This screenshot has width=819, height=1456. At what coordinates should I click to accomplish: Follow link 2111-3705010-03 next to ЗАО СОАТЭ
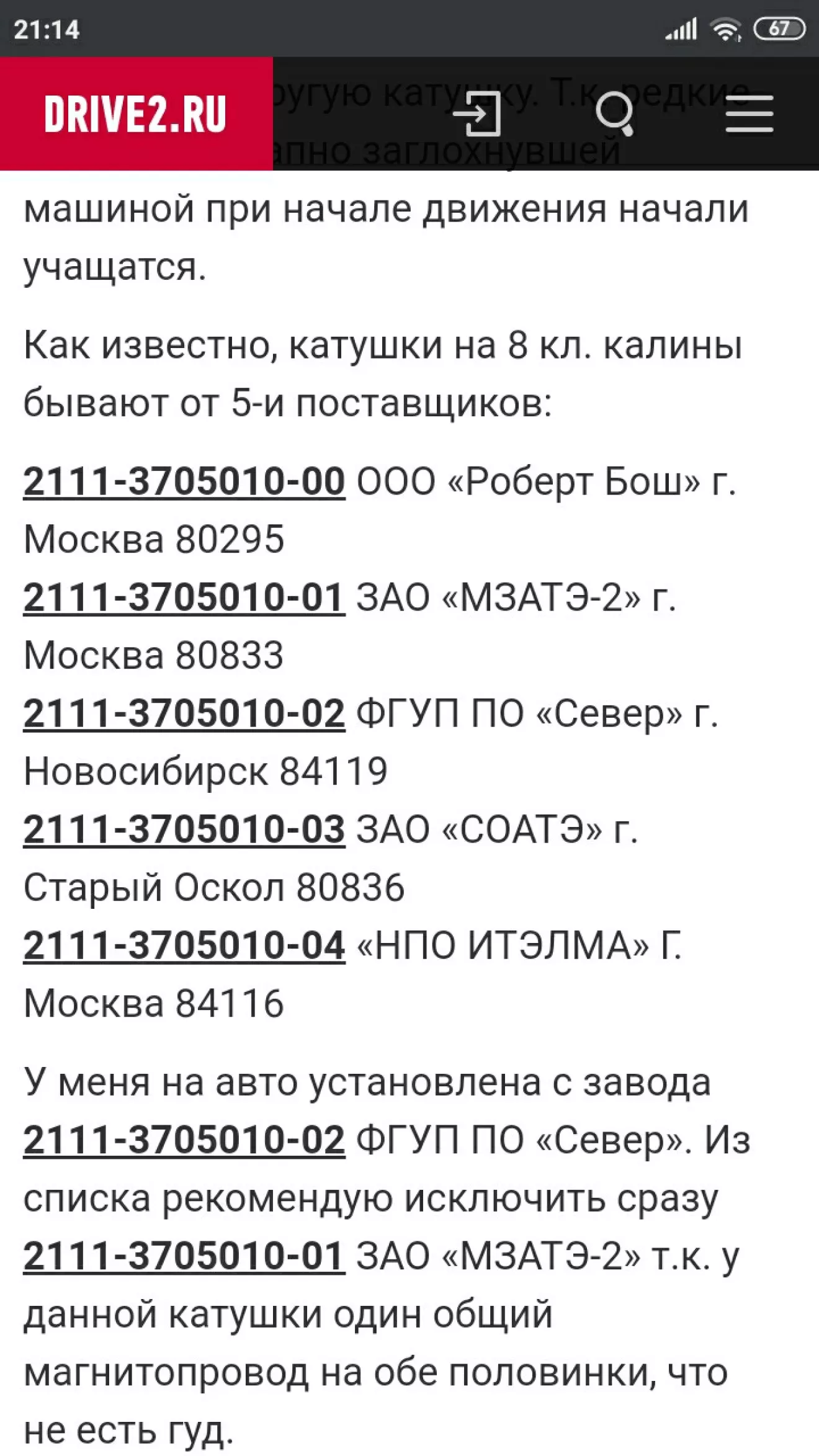[184, 829]
